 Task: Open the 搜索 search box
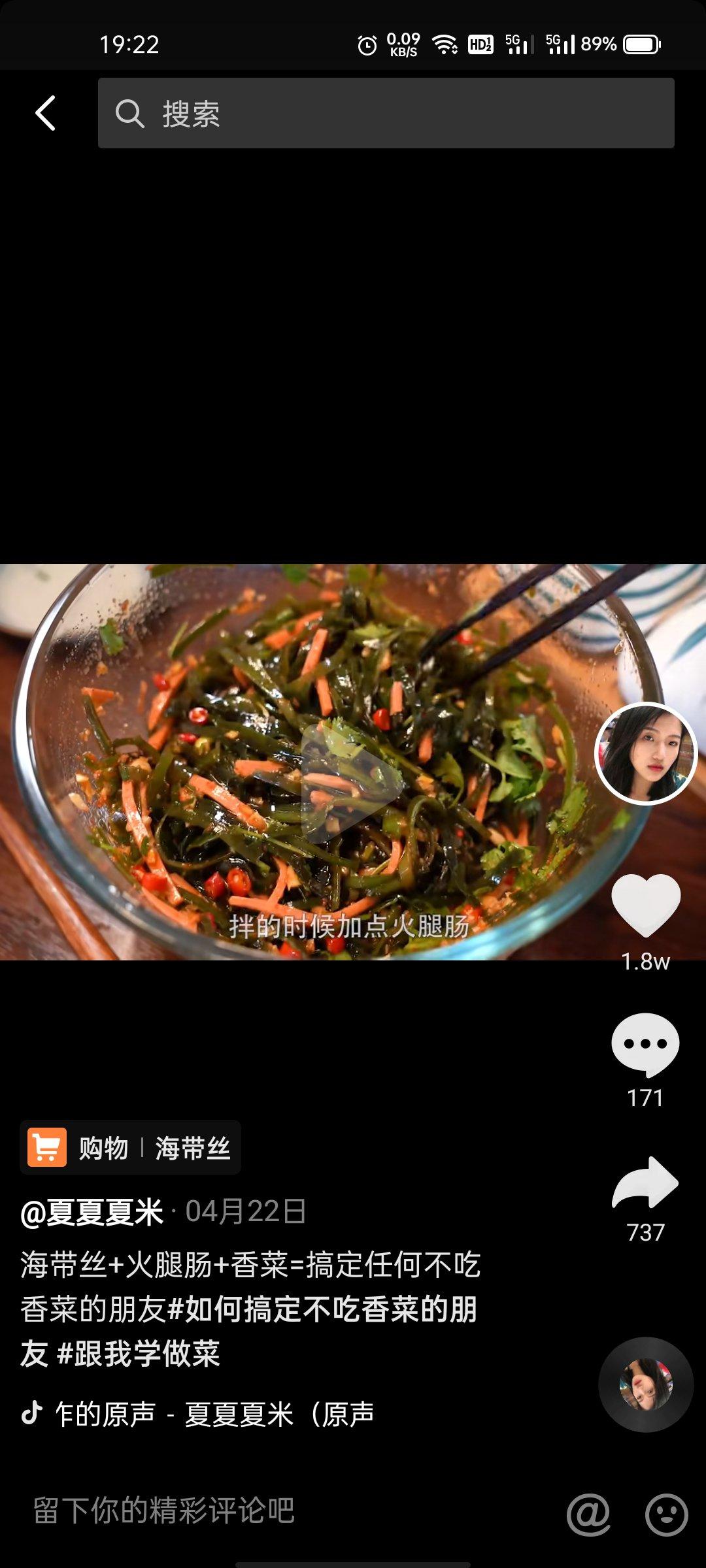386,113
